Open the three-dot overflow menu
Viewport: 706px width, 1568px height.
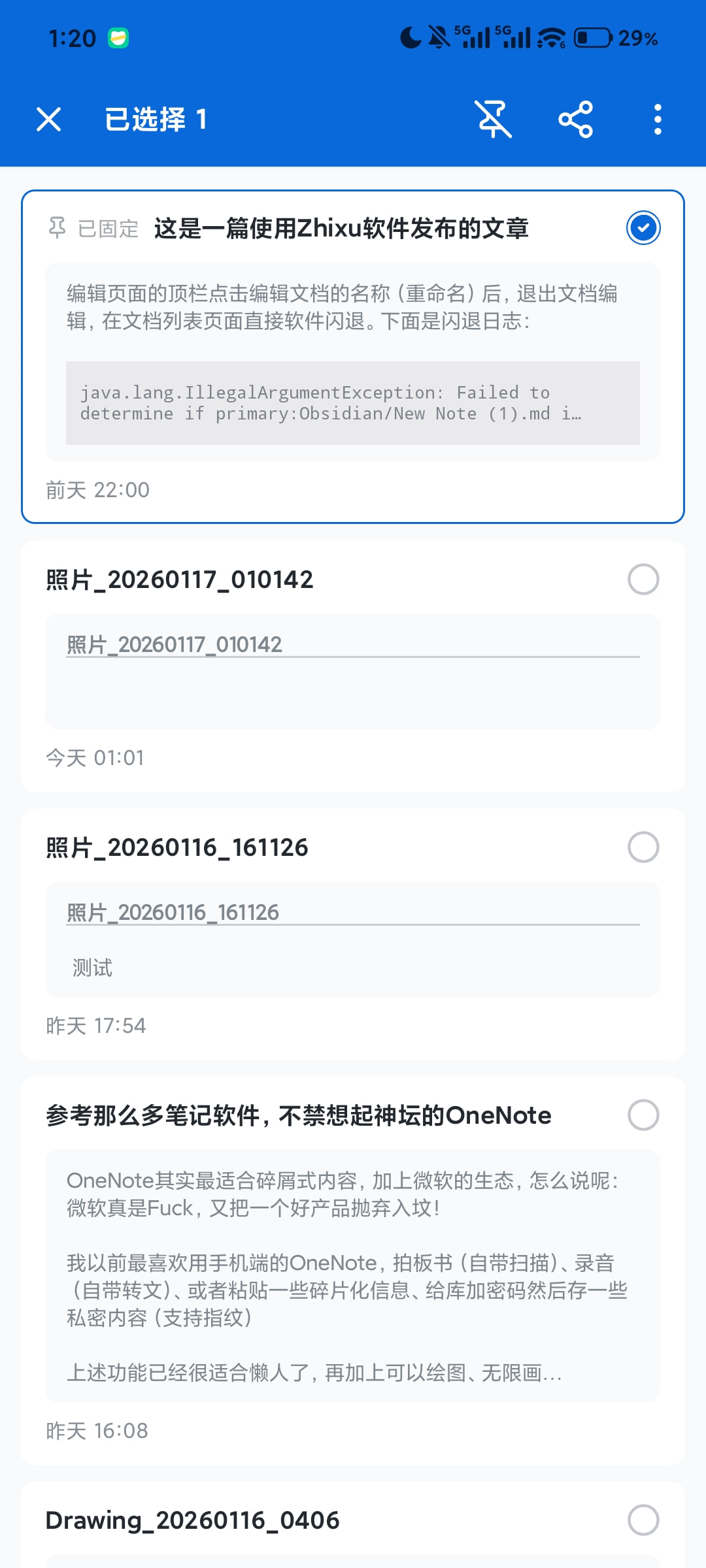658,120
